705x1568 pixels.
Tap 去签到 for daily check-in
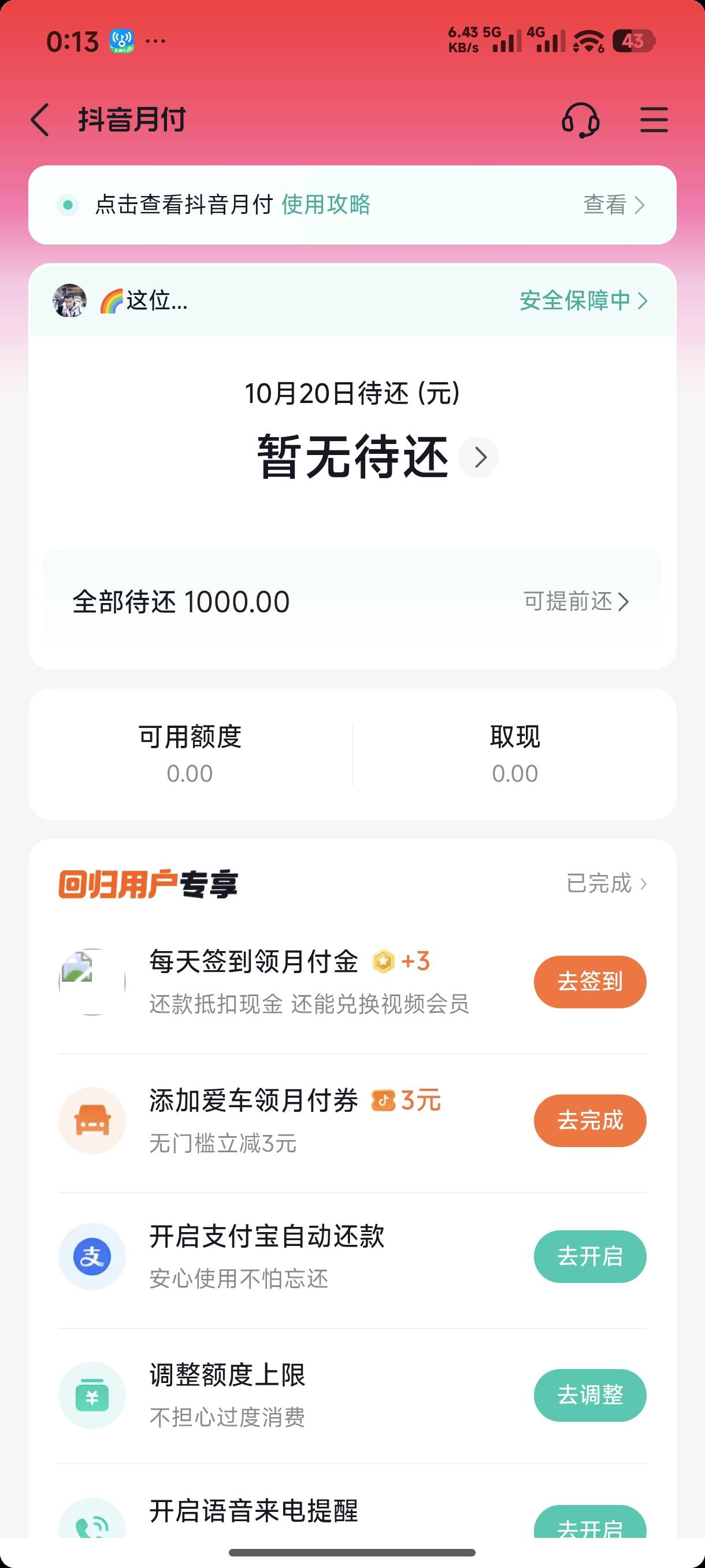click(x=590, y=982)
